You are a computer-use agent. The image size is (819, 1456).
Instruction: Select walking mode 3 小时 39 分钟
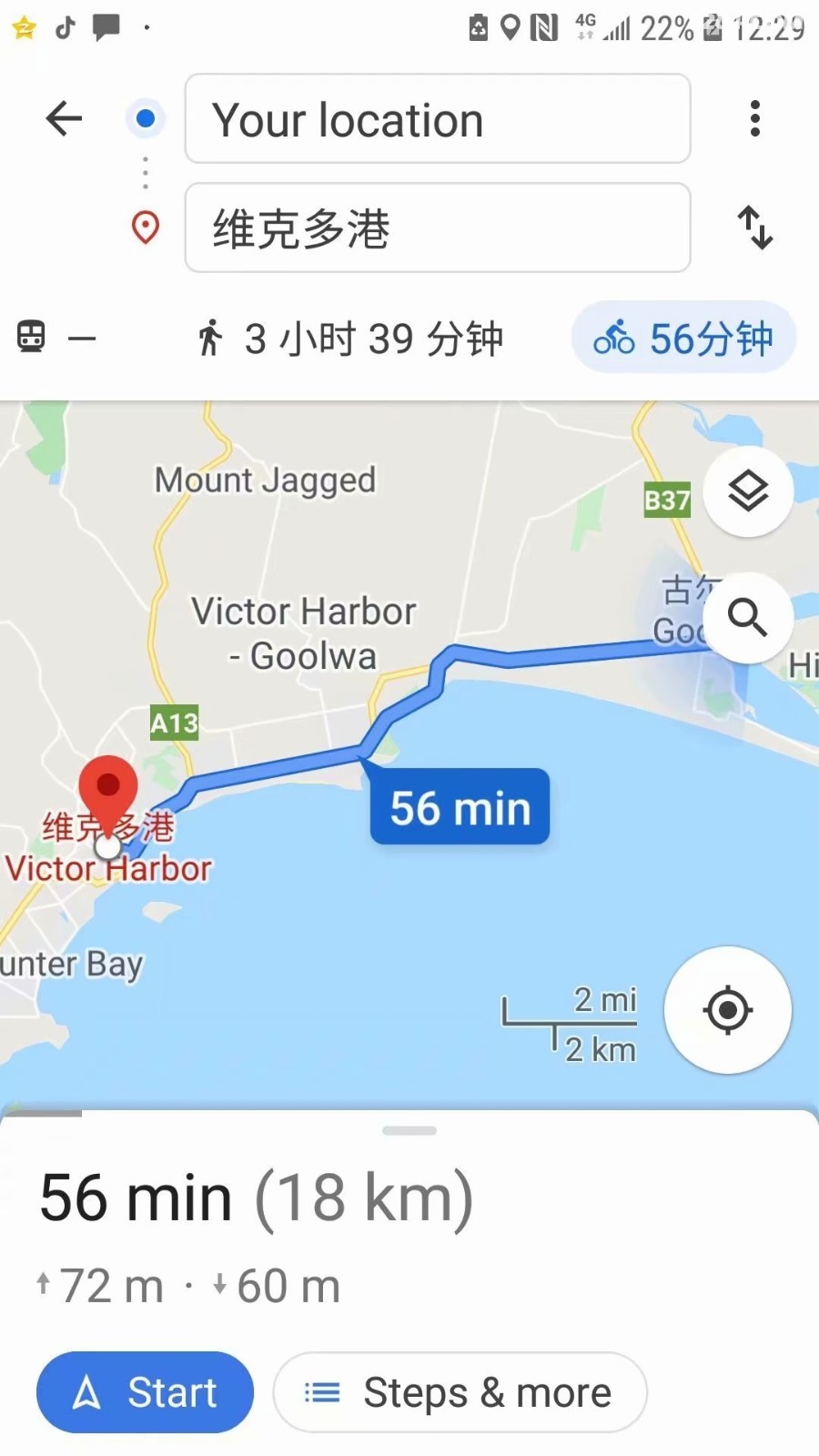(x=350, y=339)
